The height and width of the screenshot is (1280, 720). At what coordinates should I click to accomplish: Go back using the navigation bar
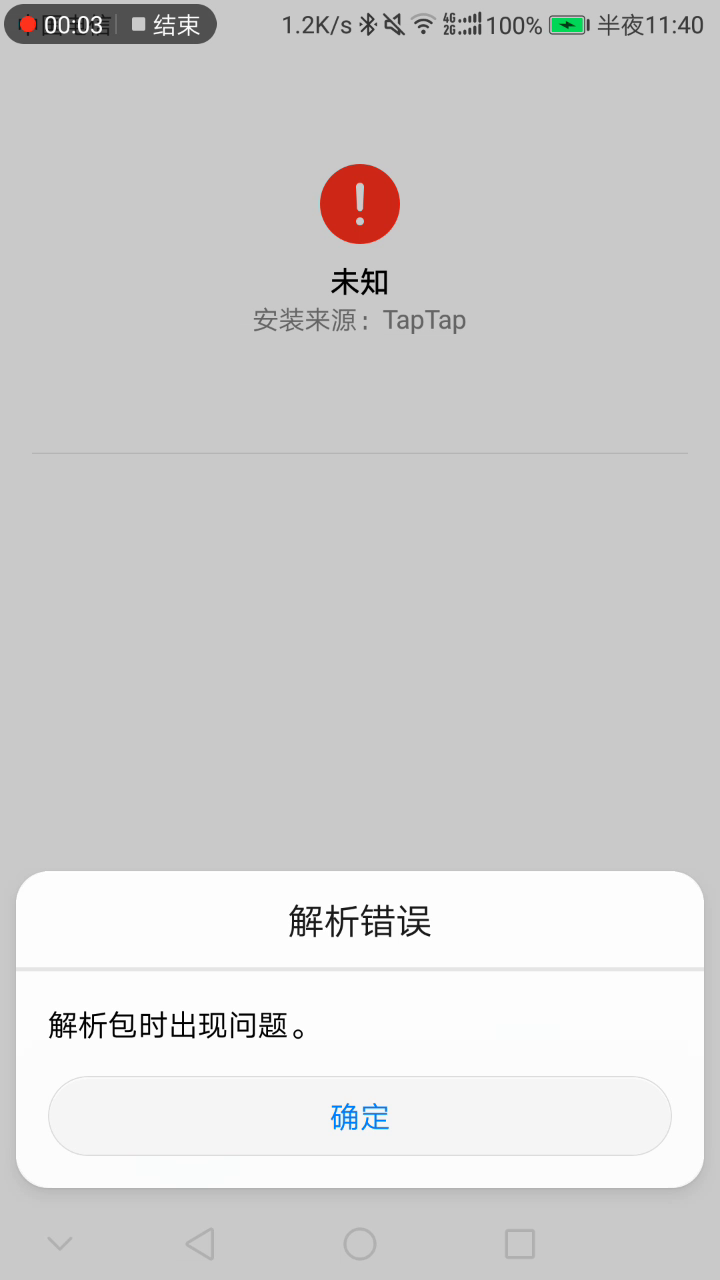pos(200,1243)
